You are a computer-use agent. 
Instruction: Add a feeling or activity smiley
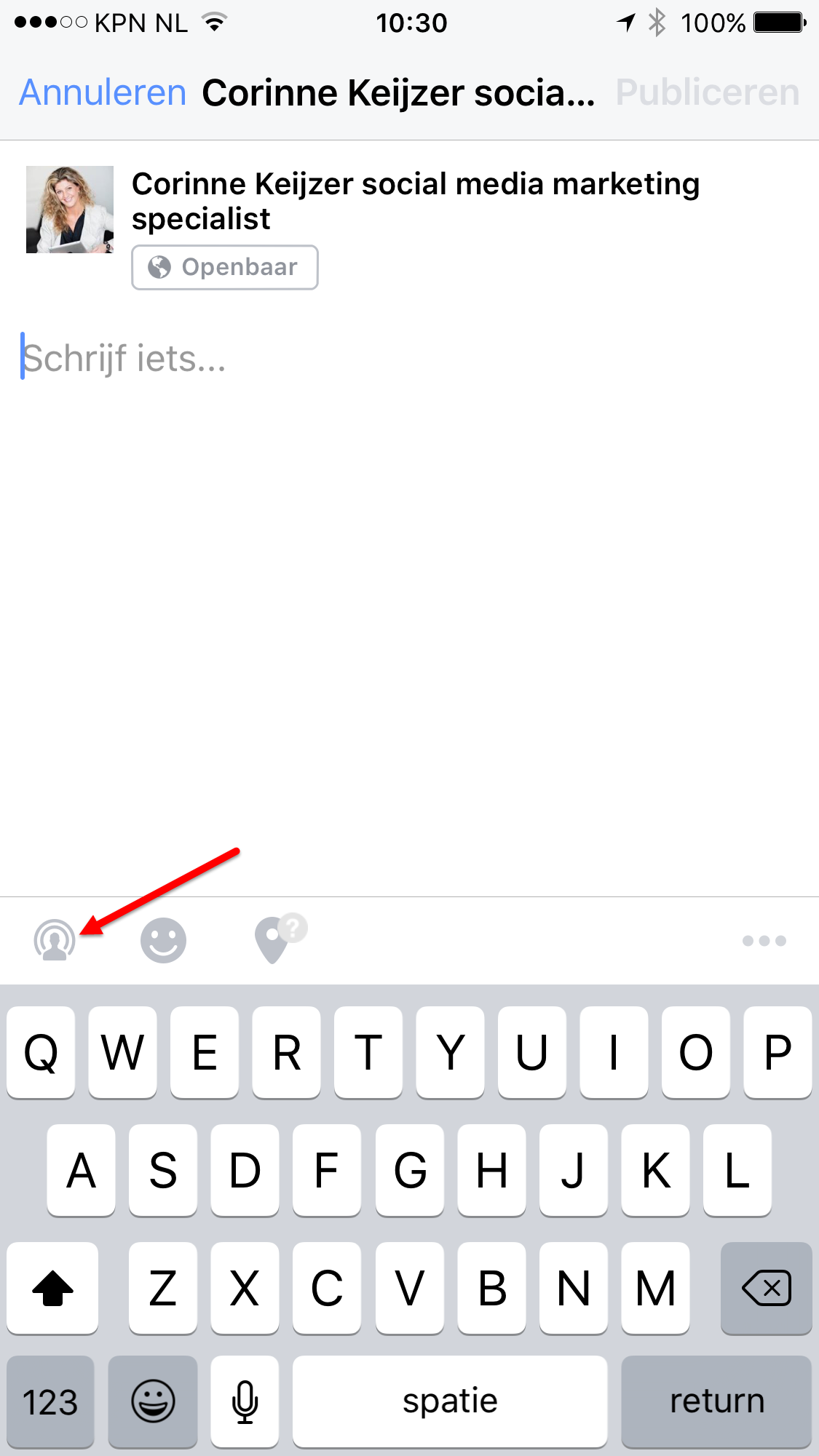point(163,940)
